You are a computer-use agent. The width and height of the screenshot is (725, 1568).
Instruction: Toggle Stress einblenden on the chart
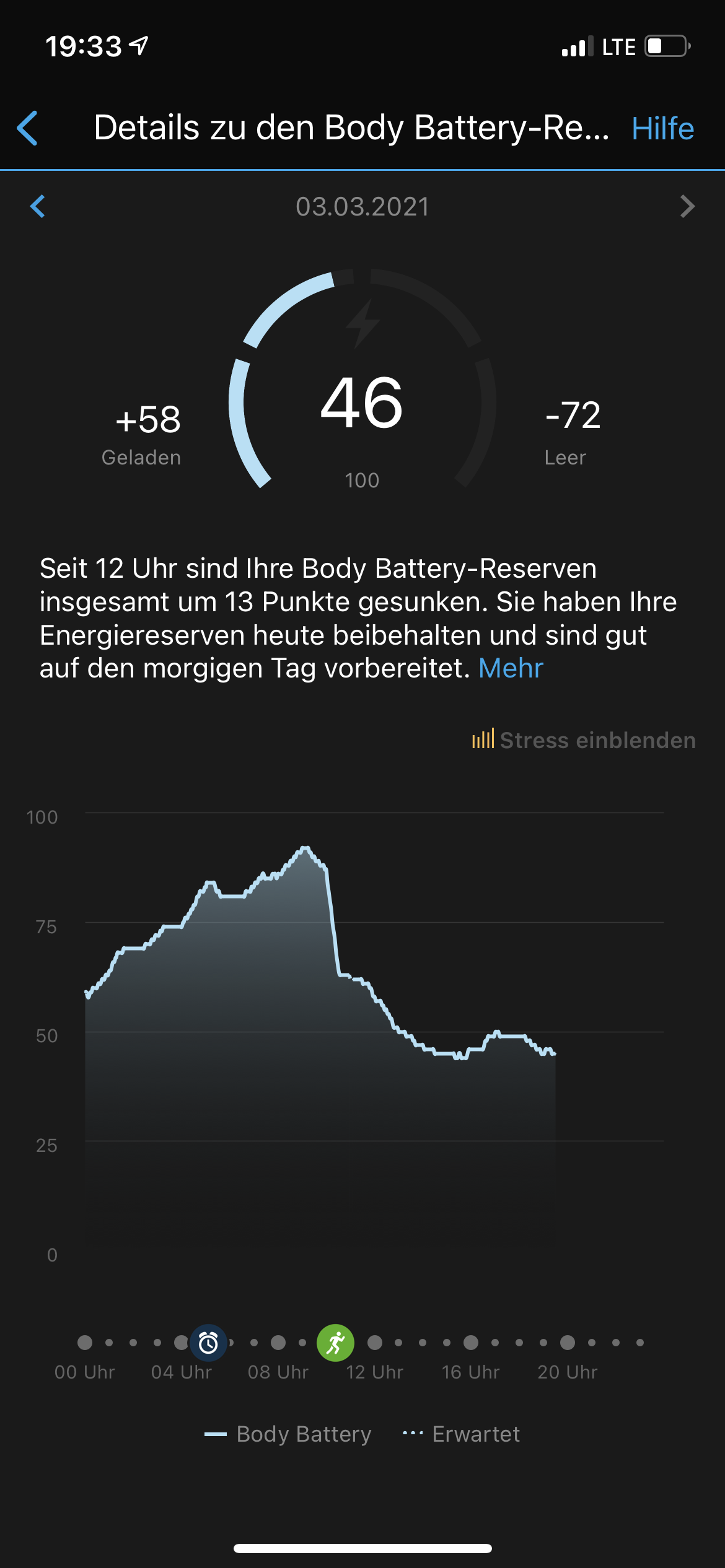pyautogui.click(x=584, y=740)
